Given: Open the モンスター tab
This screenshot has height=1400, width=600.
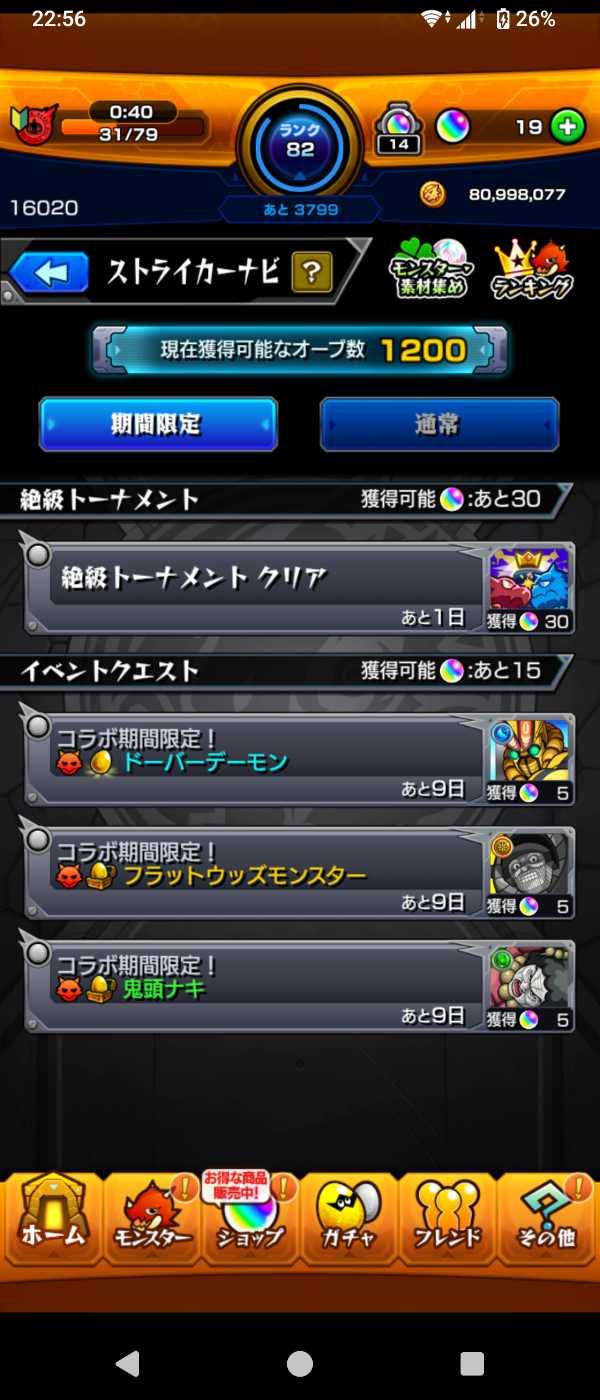Looking at the screenshot, I should click(152, 1222).
